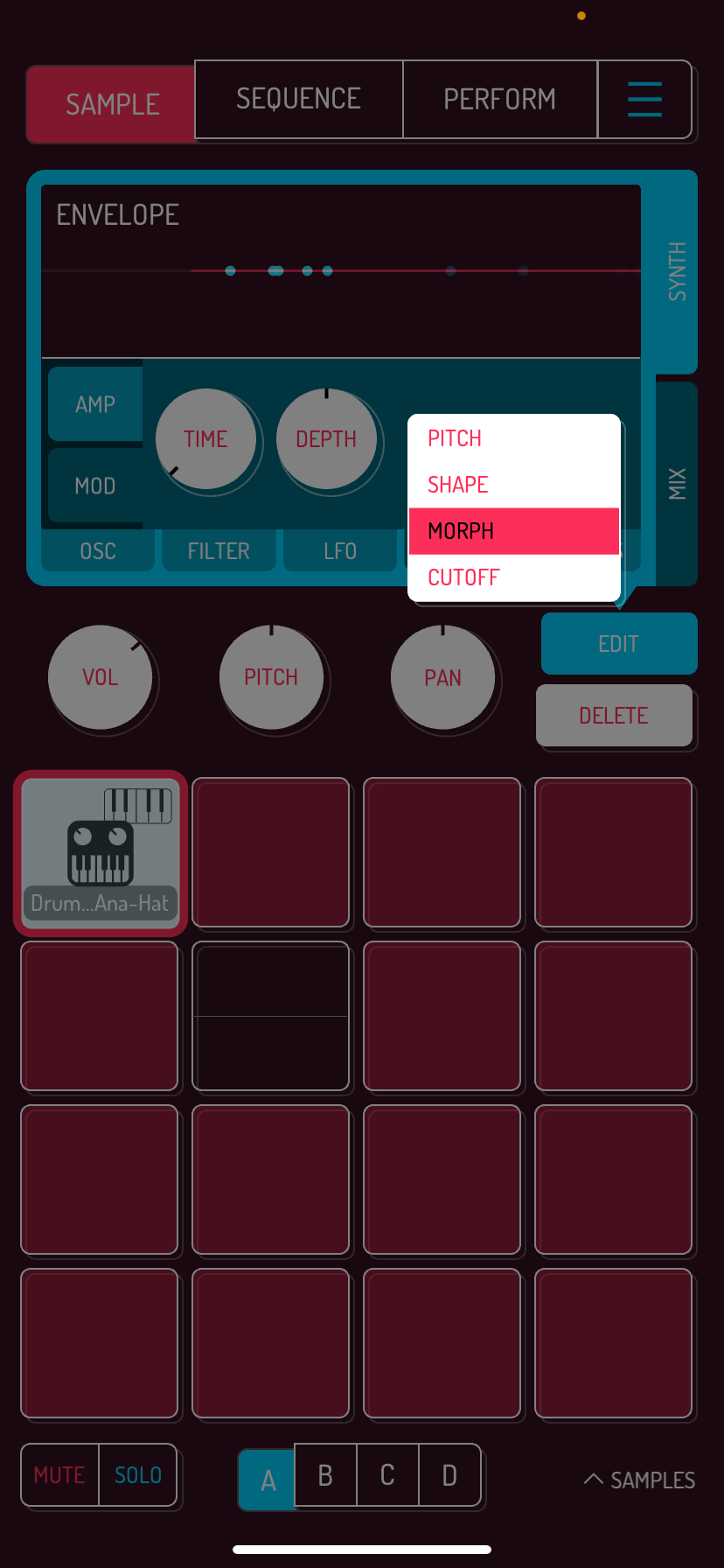Delete the selected sample
This screenshot has height=1568, width=724.
(x=614, y=716)
